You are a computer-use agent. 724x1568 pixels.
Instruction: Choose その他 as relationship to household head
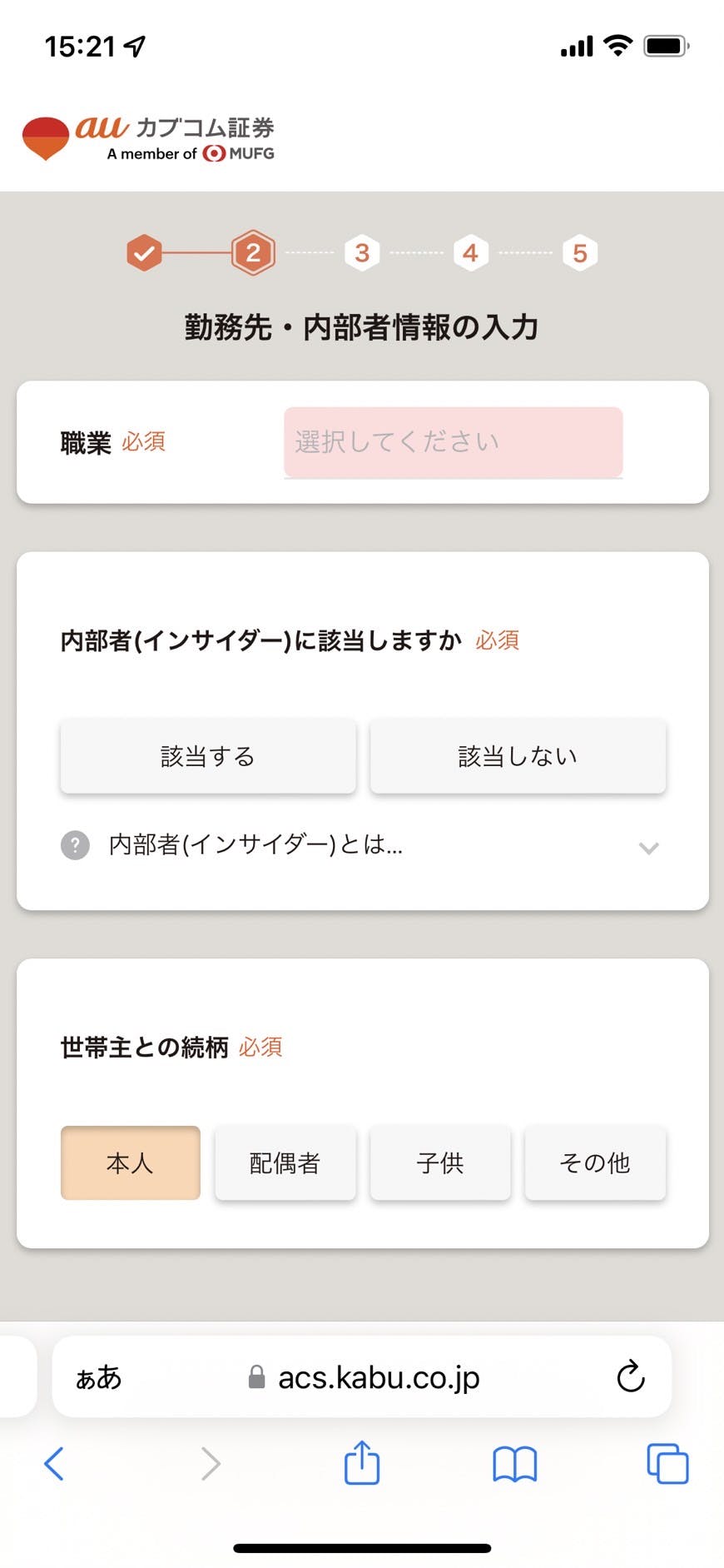click(x=595, y=1162)
